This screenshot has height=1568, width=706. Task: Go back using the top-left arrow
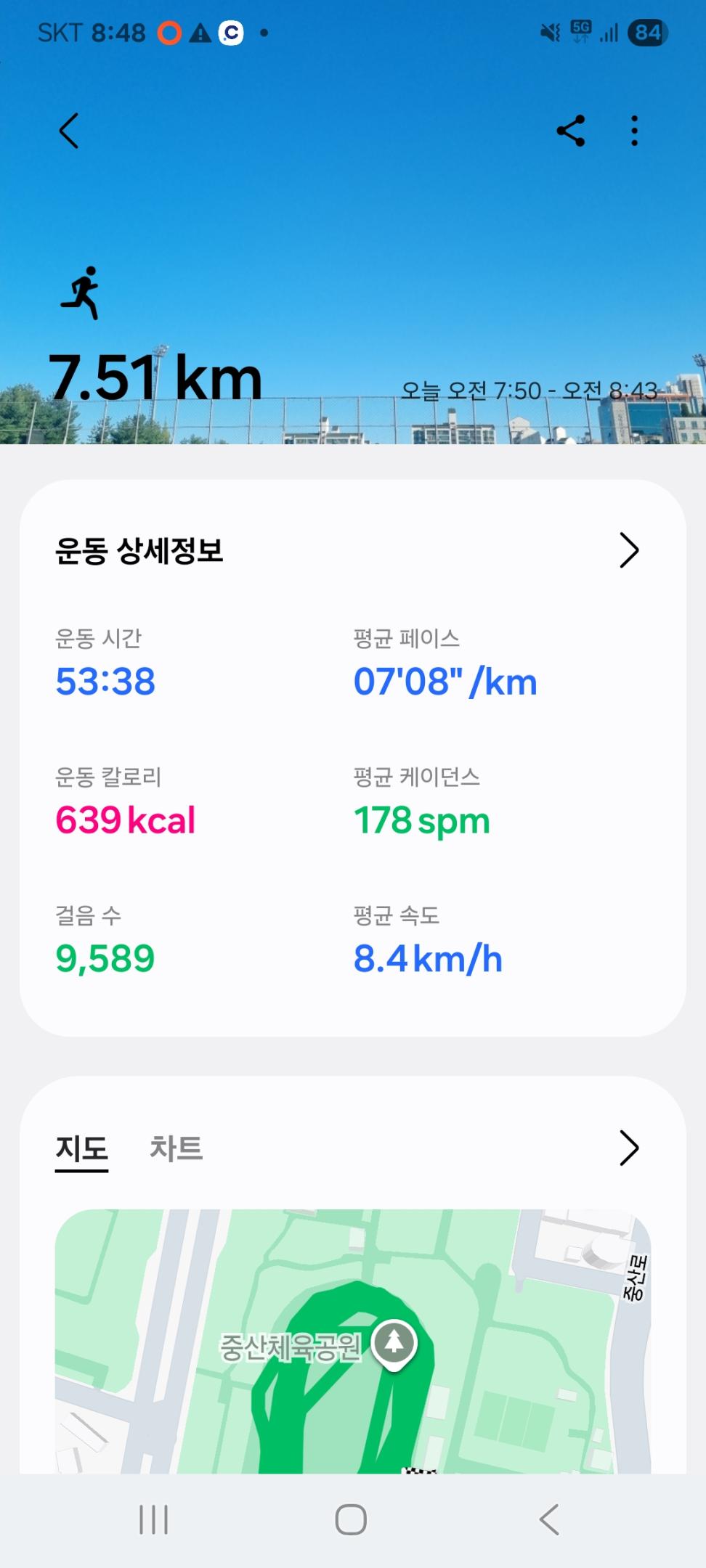point(69,131)
